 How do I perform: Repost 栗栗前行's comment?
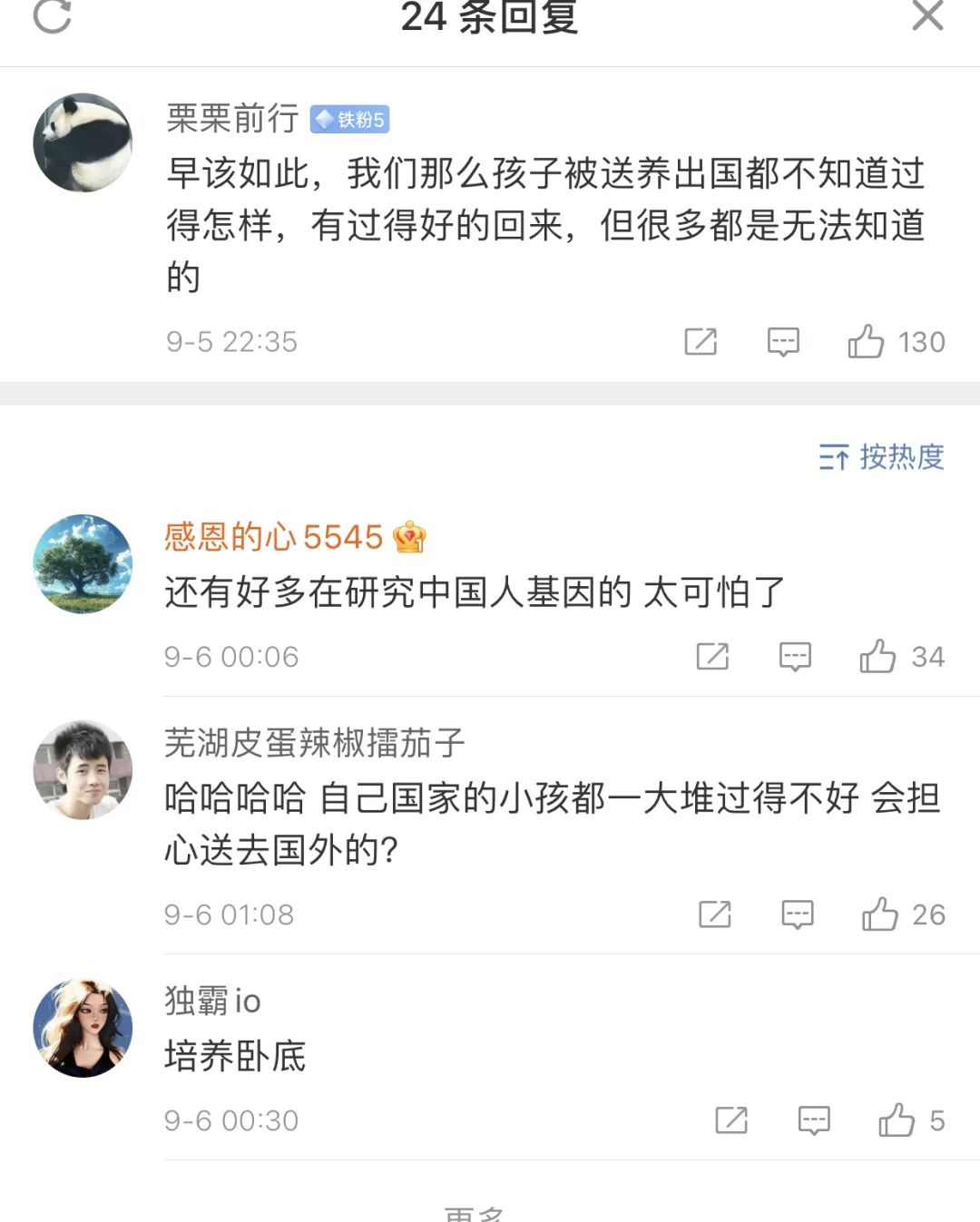[701, 342]
